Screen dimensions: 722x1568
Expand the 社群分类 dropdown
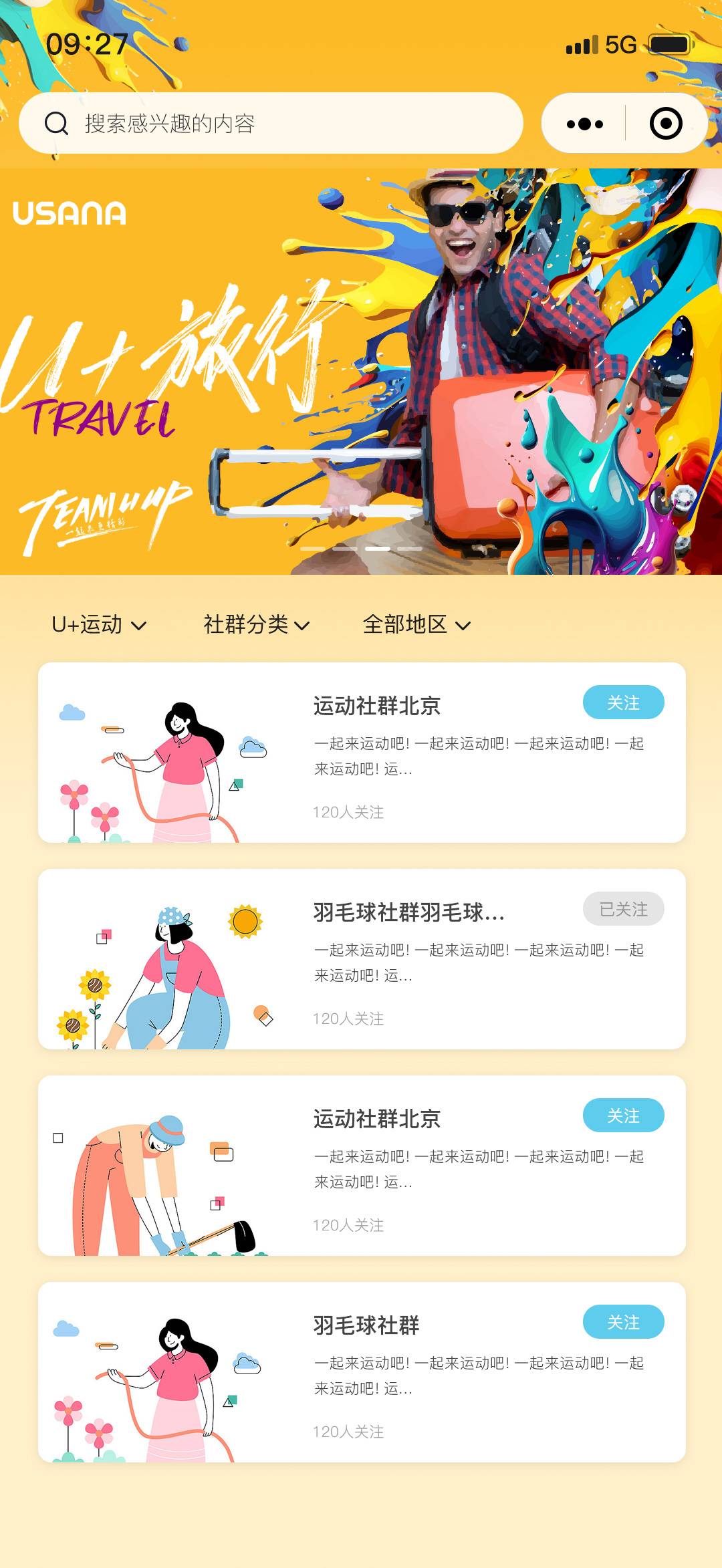pos(257,625)
